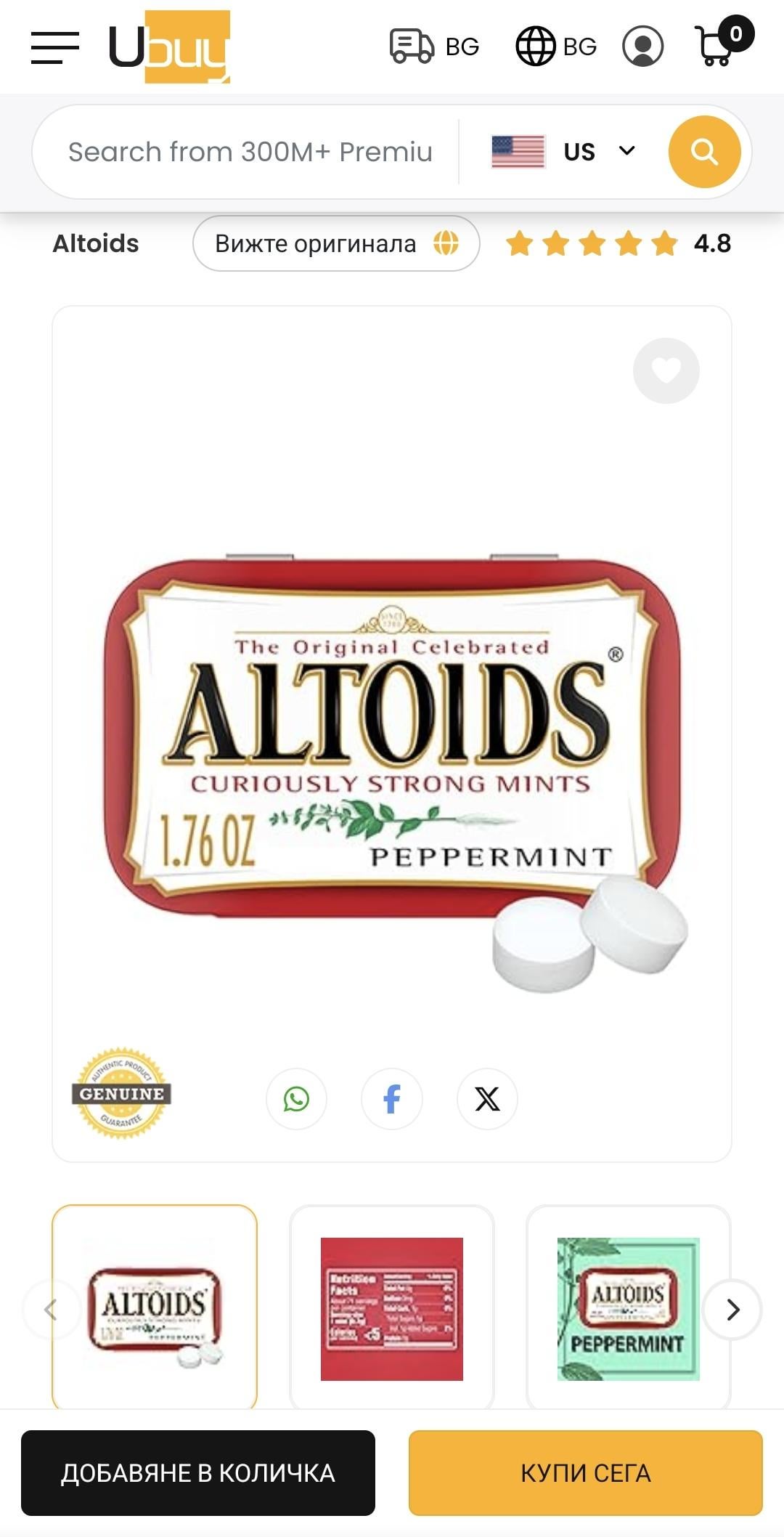784x1537 pixels.
Task: Tap КУПИ СЕГА button
Action: pyautogui.click(x=585, y=1473)
